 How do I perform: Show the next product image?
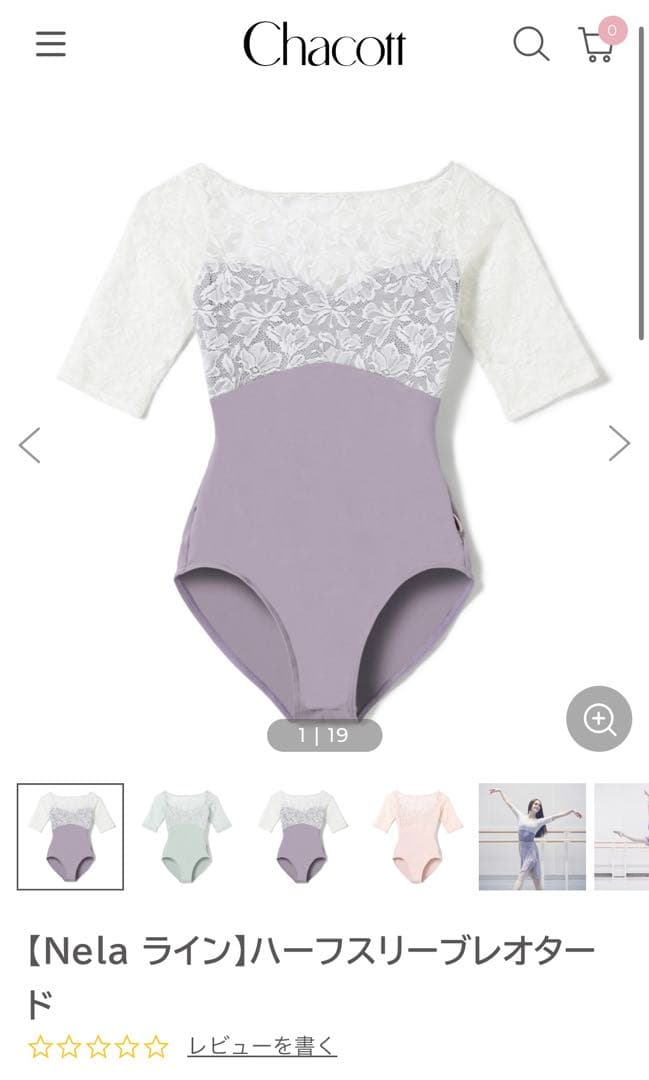pyautogui.click(x=619, y=443)
